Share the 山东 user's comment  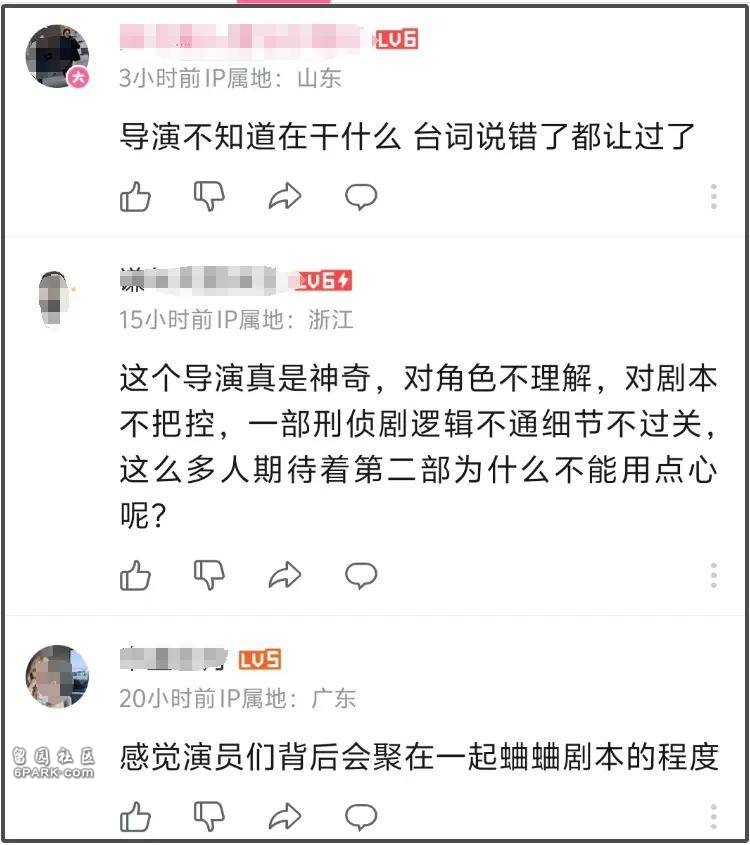[285, 197]
